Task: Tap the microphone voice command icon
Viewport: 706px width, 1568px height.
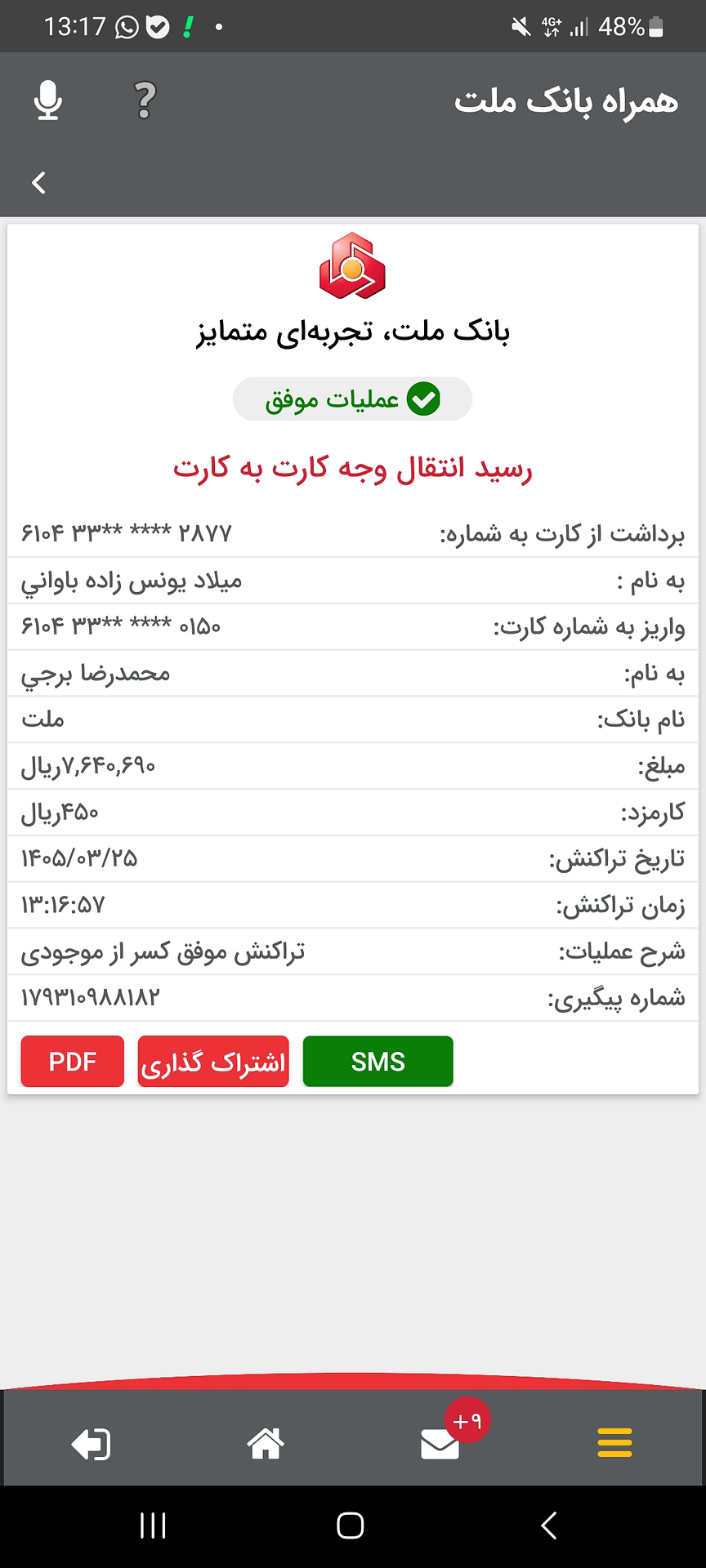Action: [48, 101]
